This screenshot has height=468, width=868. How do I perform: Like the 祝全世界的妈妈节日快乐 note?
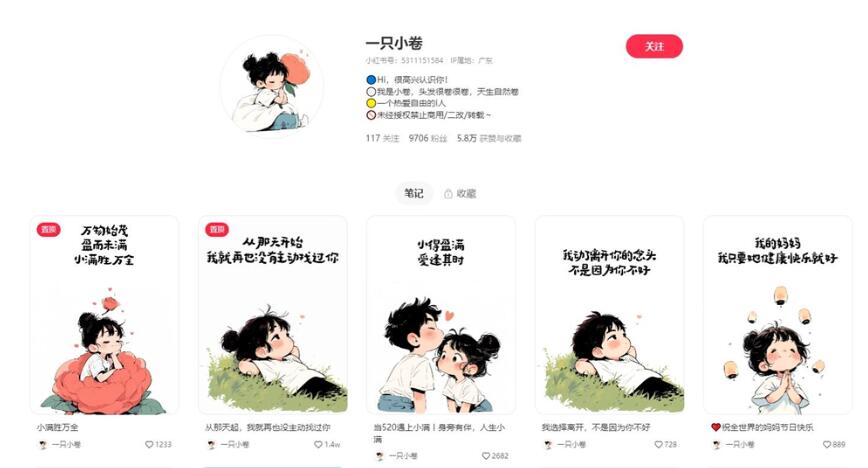[824, 444]
